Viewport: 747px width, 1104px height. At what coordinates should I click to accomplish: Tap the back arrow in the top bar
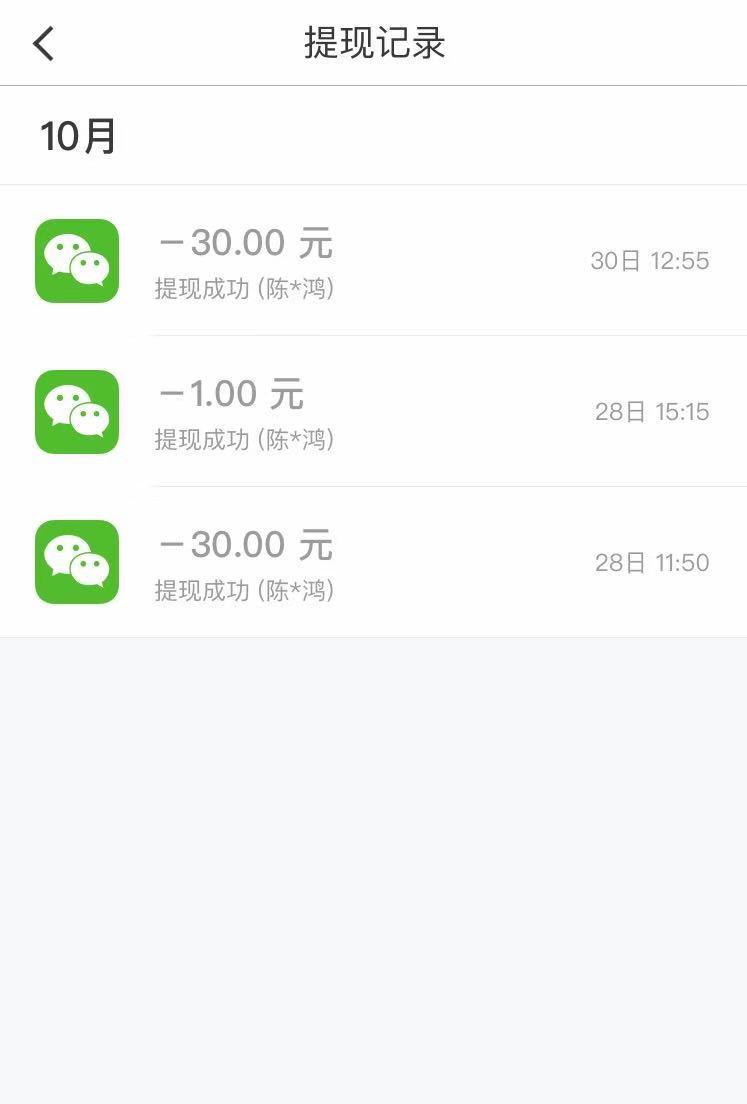click(x=42, y=43)
